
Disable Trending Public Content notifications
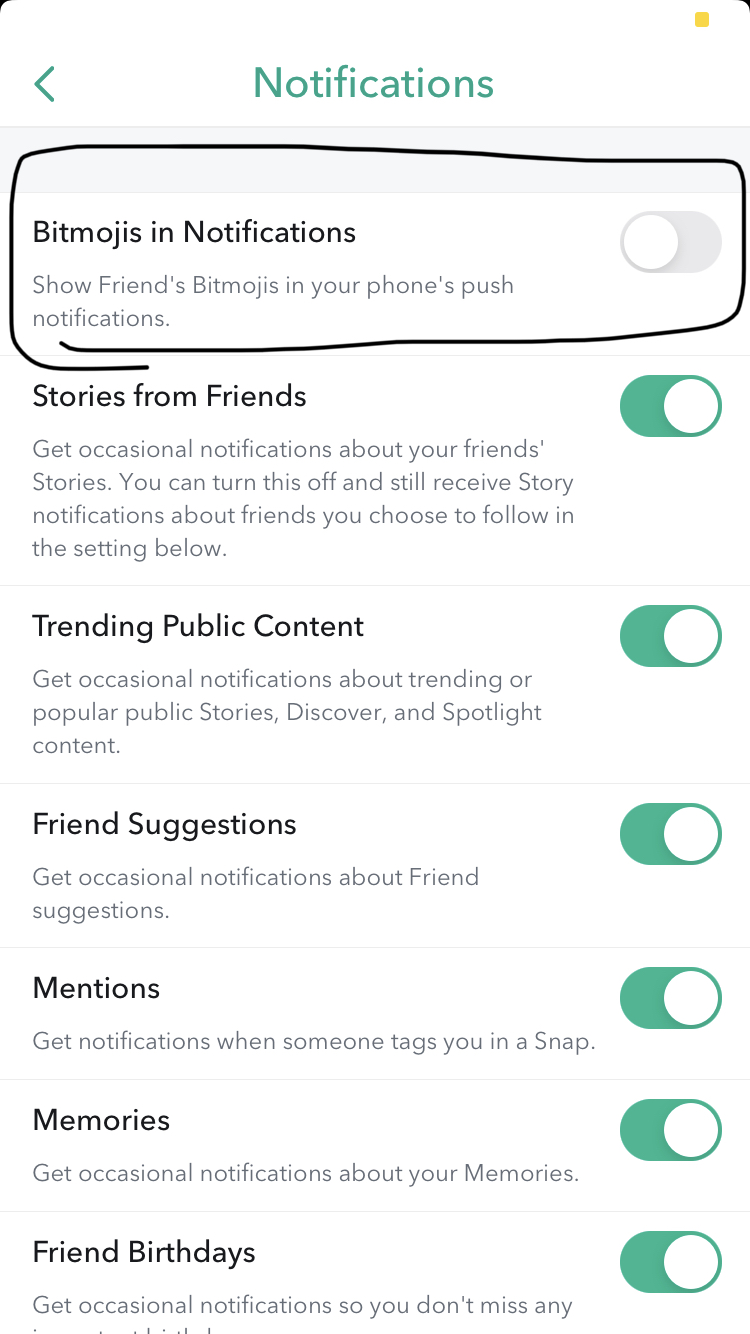click(x=671, y=636)
